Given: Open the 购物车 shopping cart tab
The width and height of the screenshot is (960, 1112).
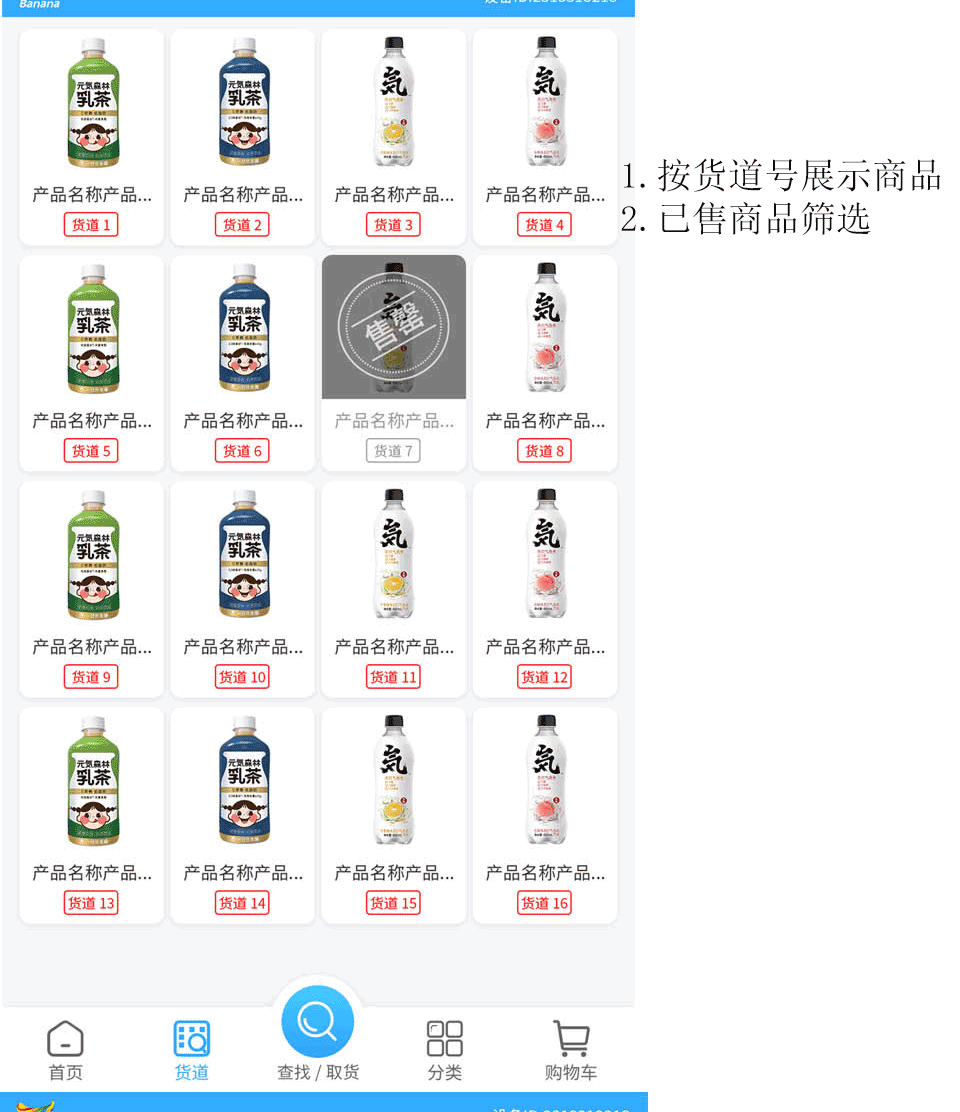Looking at the screenshot, I should 571,1050.
